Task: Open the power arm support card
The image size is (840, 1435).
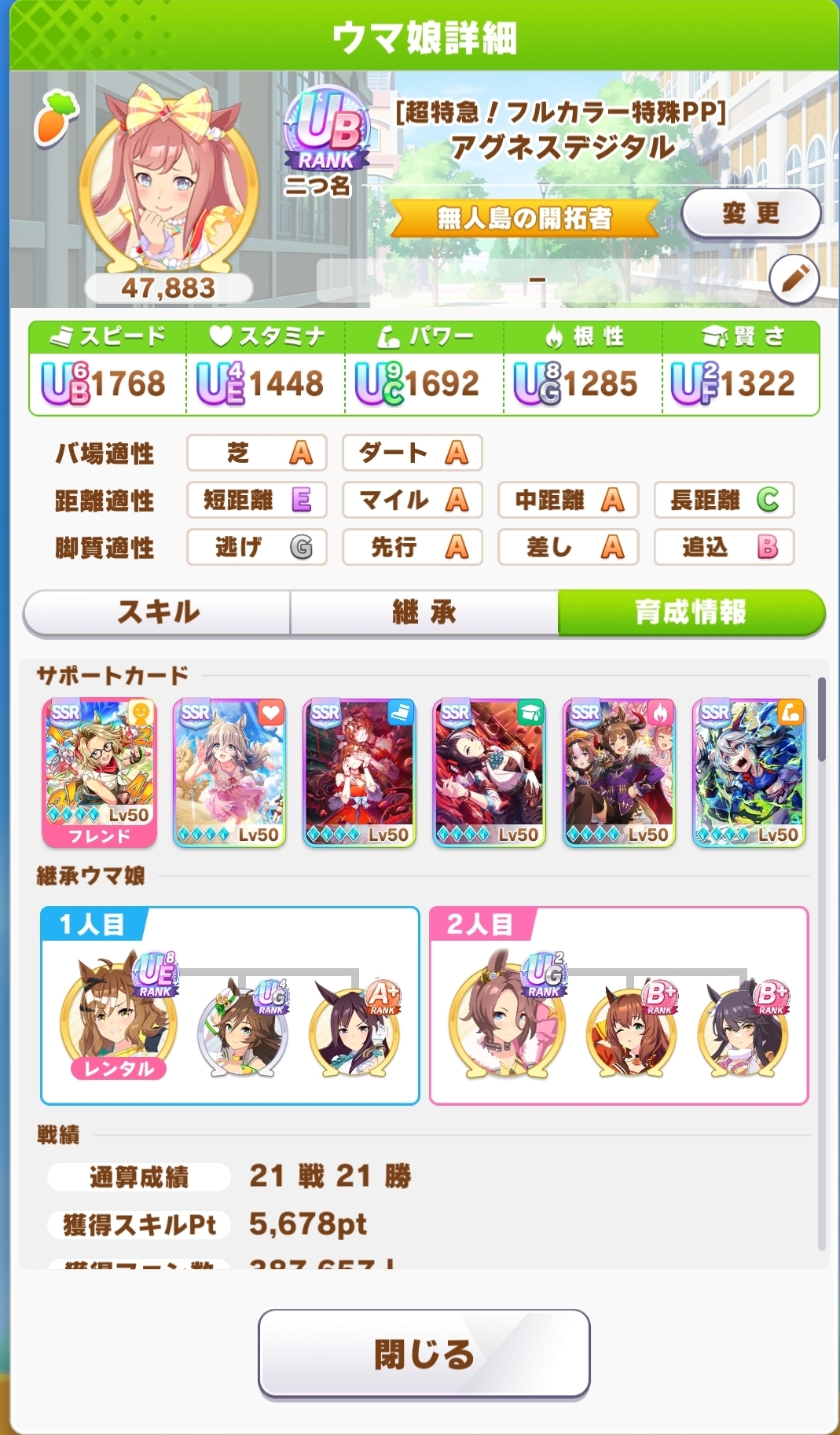Action: tap(749, 772)
